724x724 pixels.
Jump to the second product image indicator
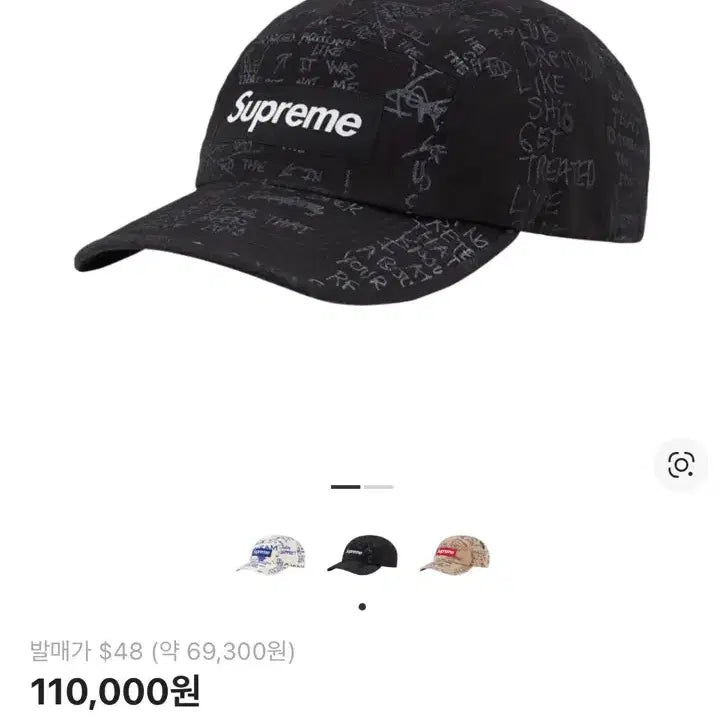(x=378, y=487)
